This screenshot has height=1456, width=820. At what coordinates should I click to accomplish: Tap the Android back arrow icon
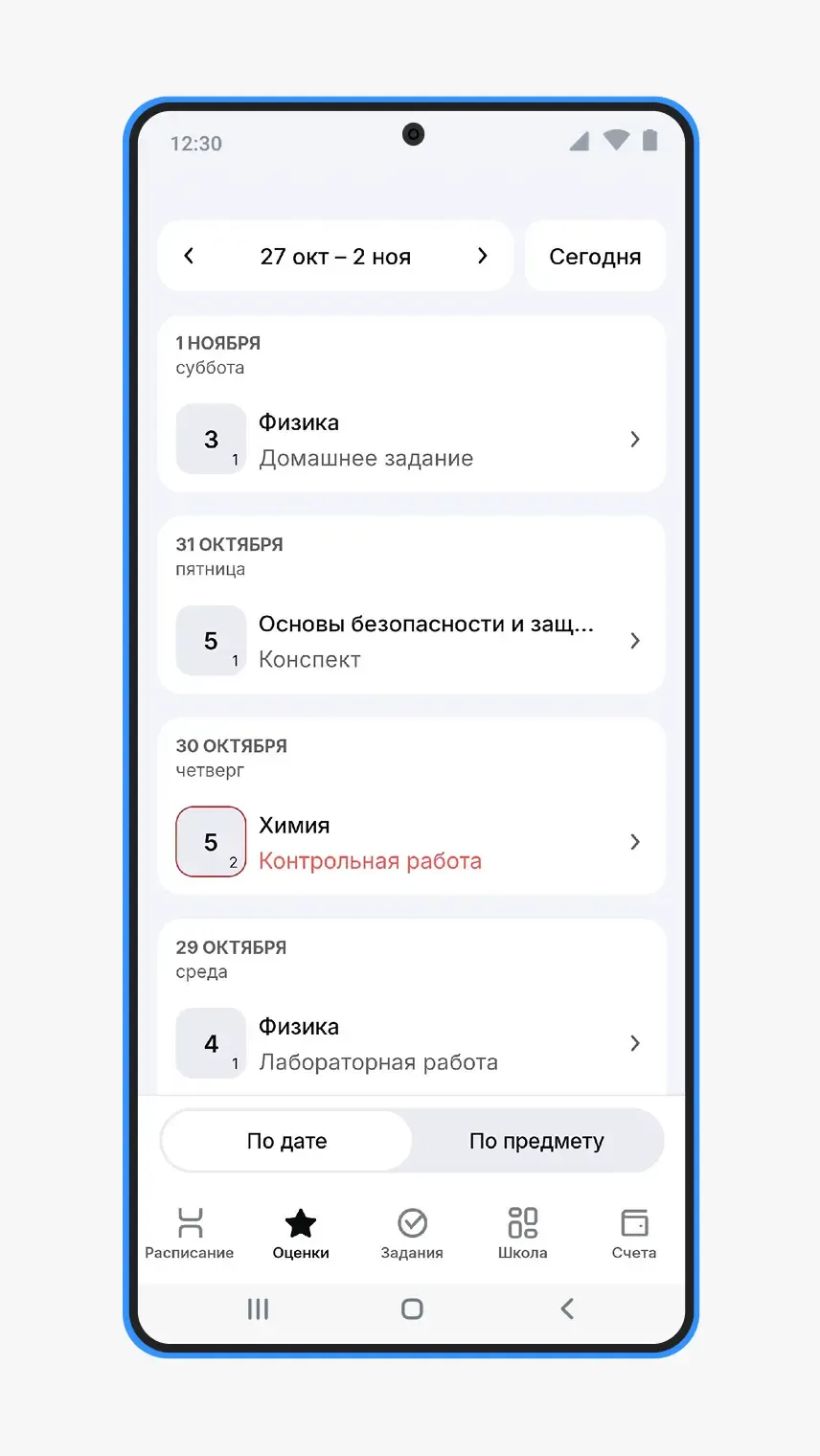click(566, 1308)
